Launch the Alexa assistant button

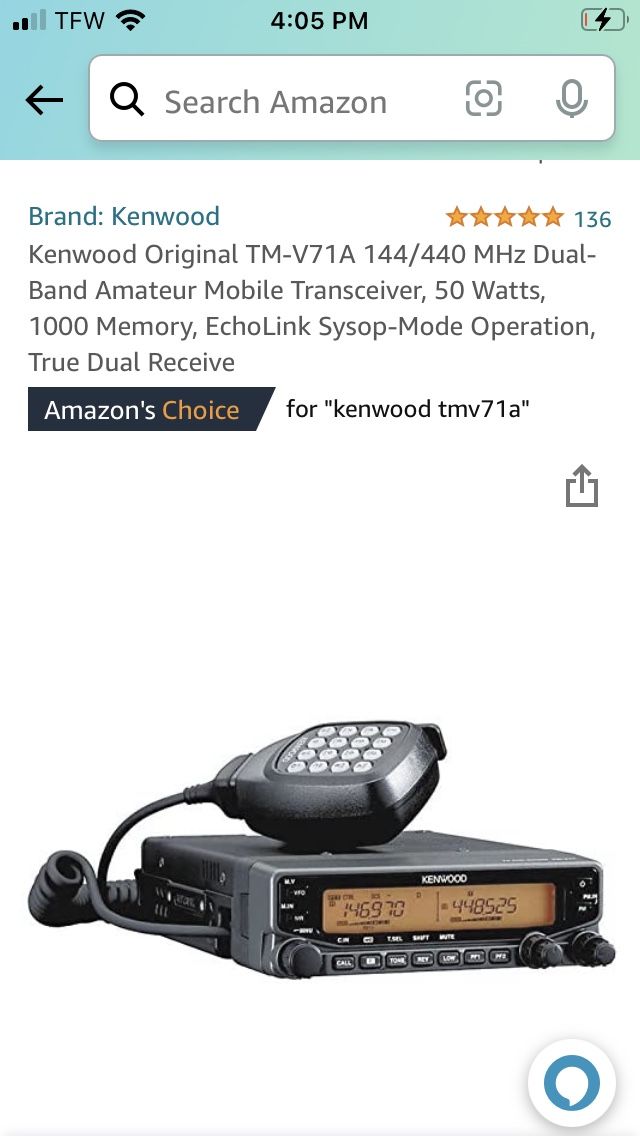point(571,1083)
